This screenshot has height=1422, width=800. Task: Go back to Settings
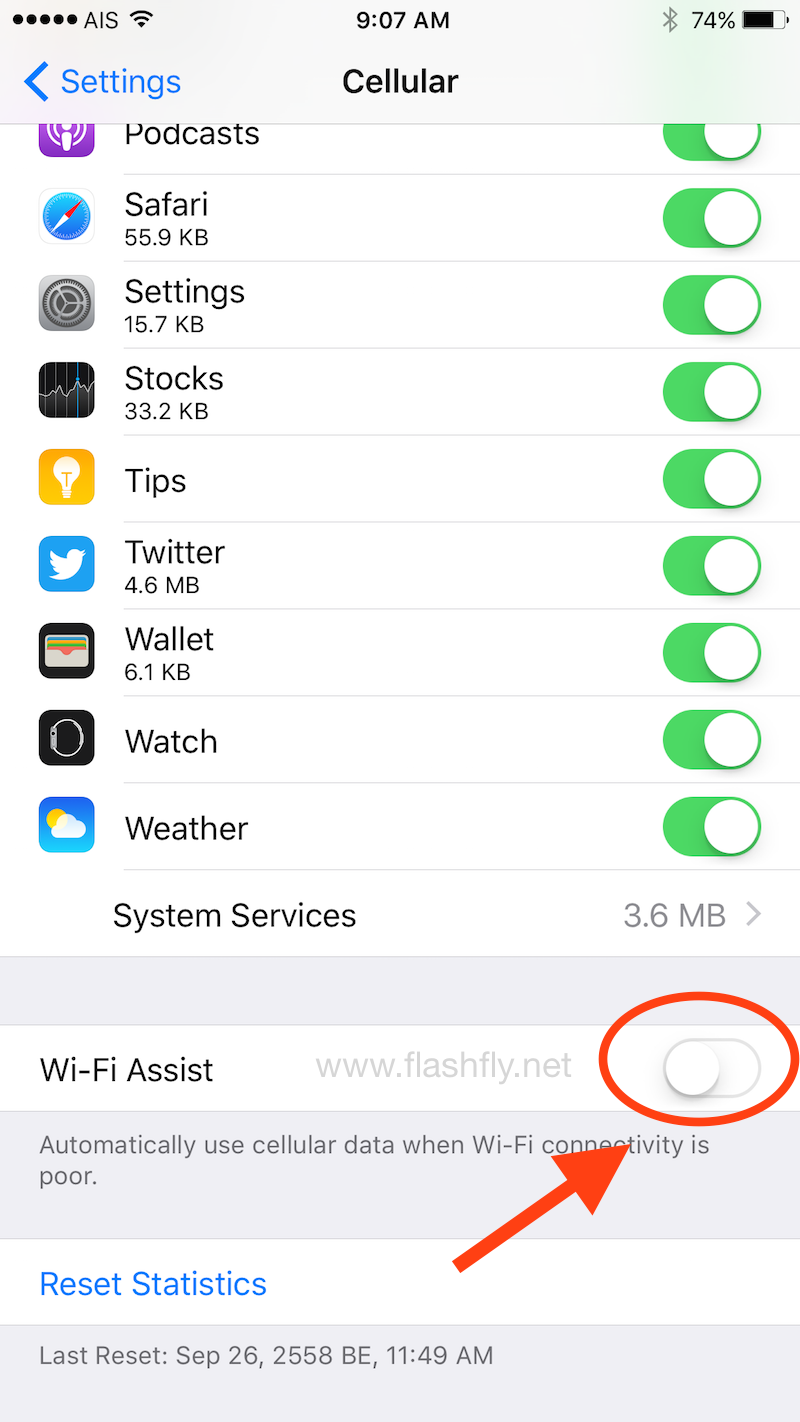pos(104,82)
